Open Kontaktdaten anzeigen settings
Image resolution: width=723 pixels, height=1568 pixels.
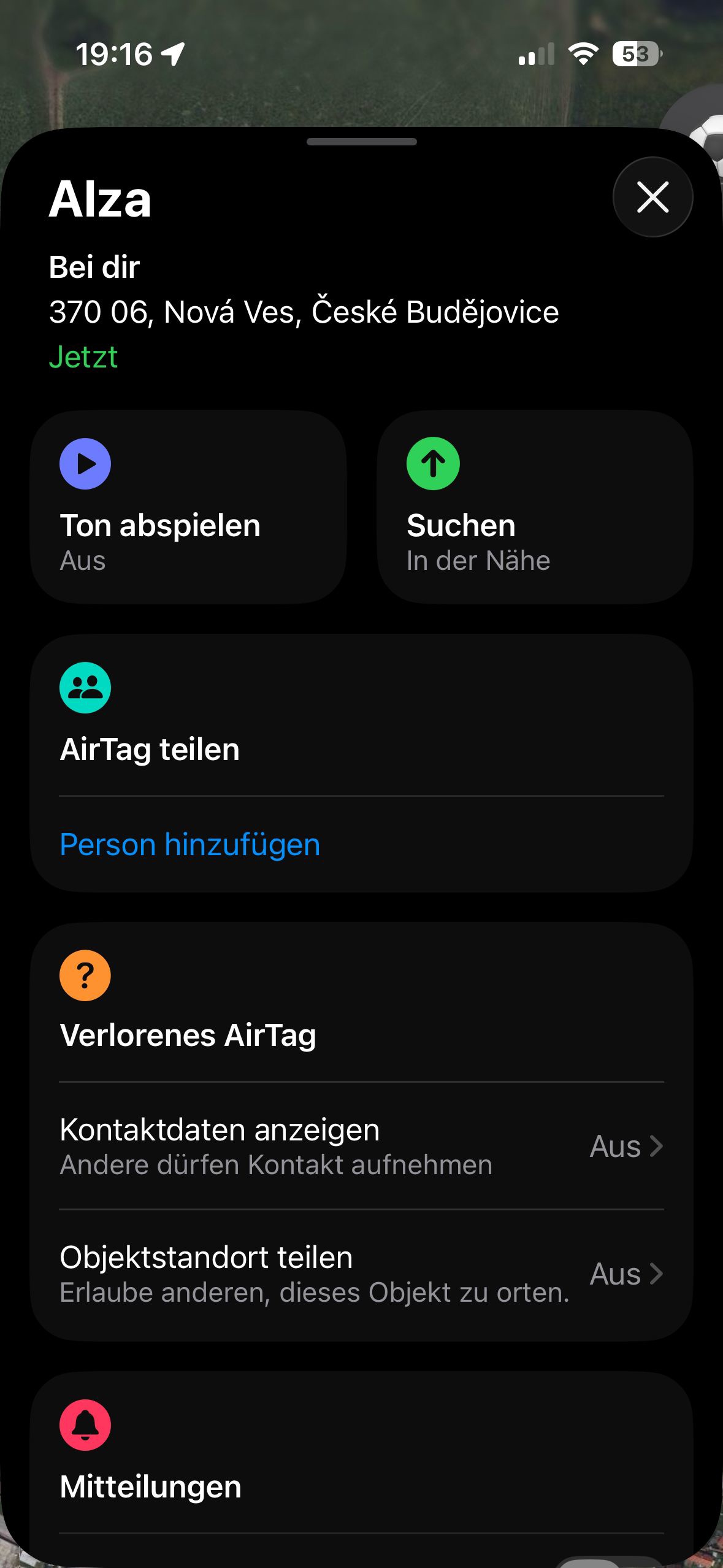point(361,1146)
